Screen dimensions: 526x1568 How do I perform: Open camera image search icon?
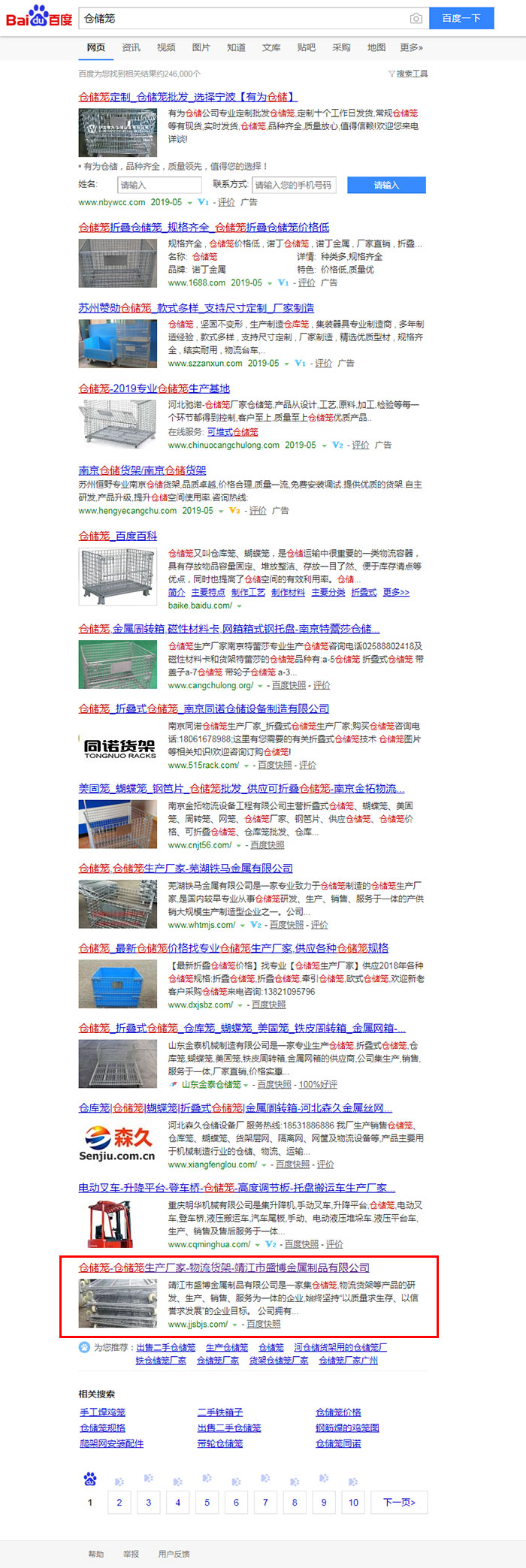pos(416,18)
